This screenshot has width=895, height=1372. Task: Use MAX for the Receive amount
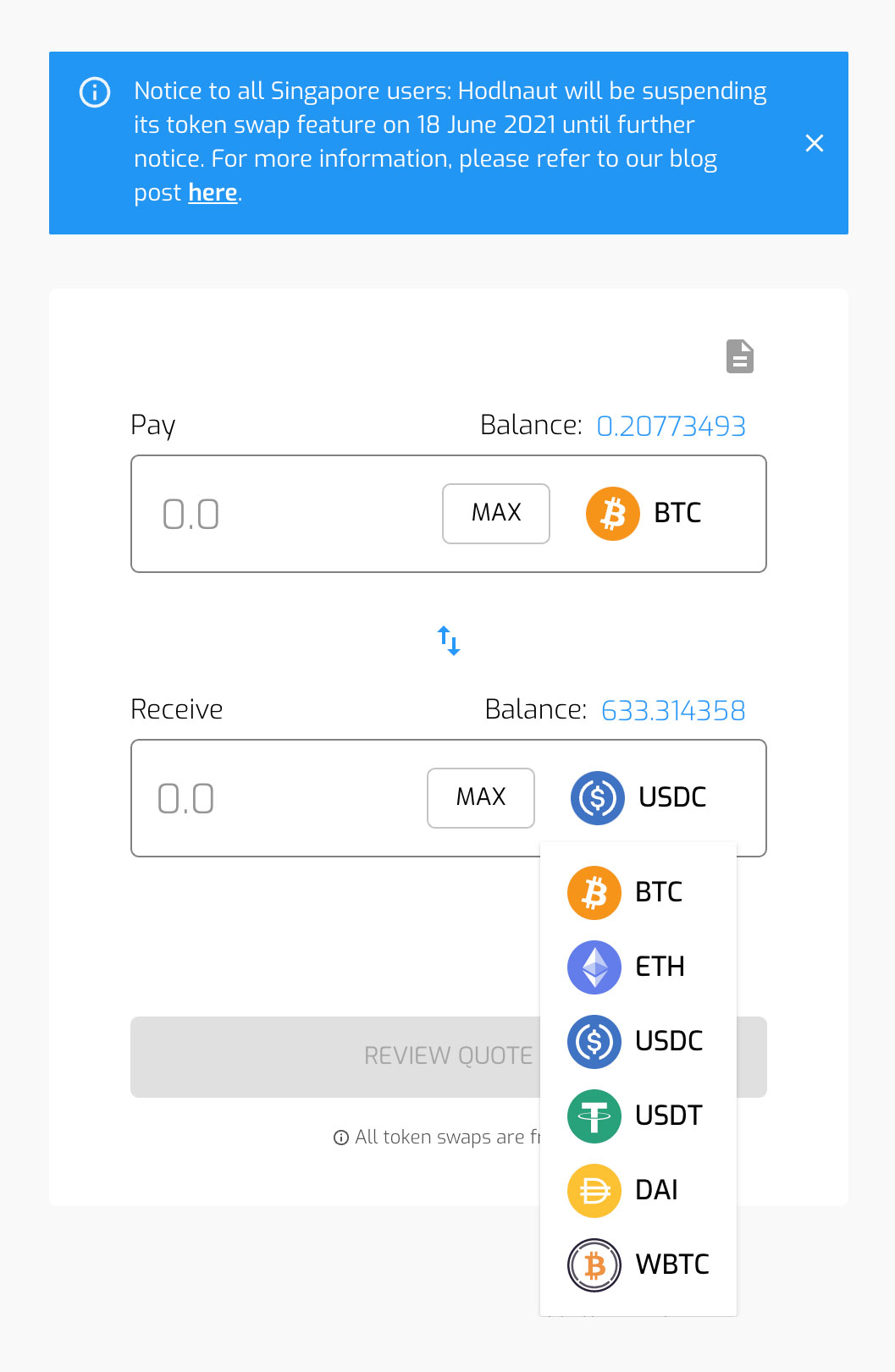(481, 797)
